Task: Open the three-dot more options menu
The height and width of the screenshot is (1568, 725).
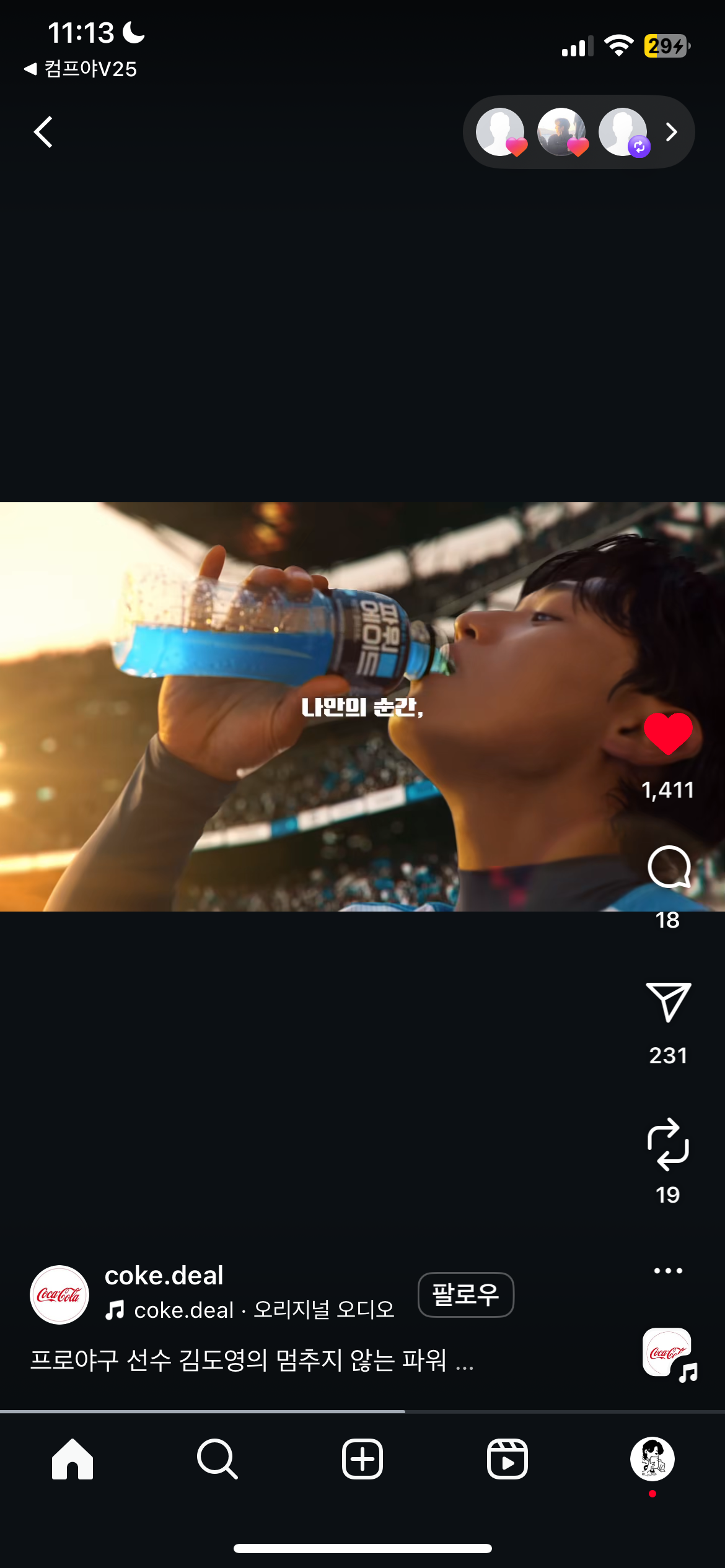Action: coord(668,1271)
